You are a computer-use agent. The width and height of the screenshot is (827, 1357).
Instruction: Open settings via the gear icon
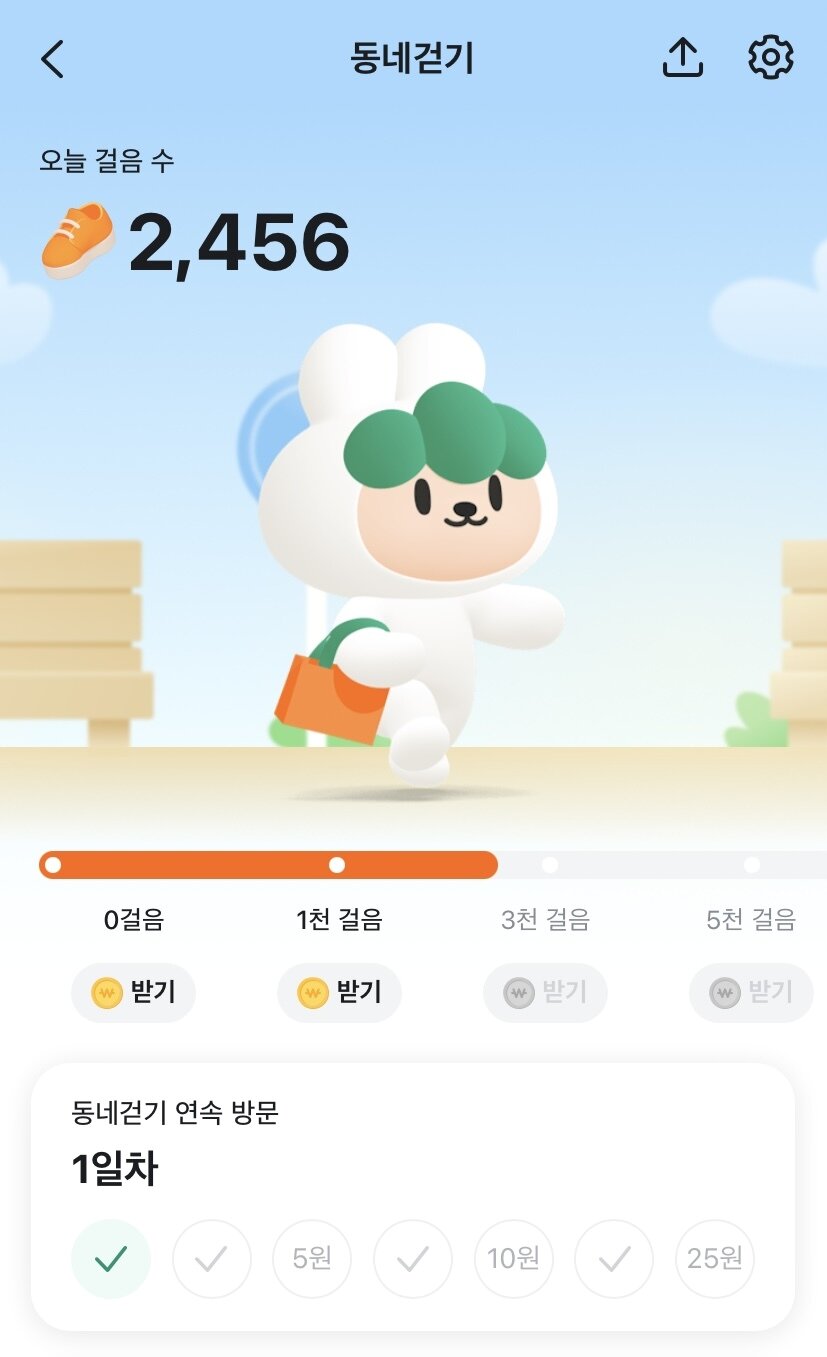pyautogui.click(x=769, y=58)
